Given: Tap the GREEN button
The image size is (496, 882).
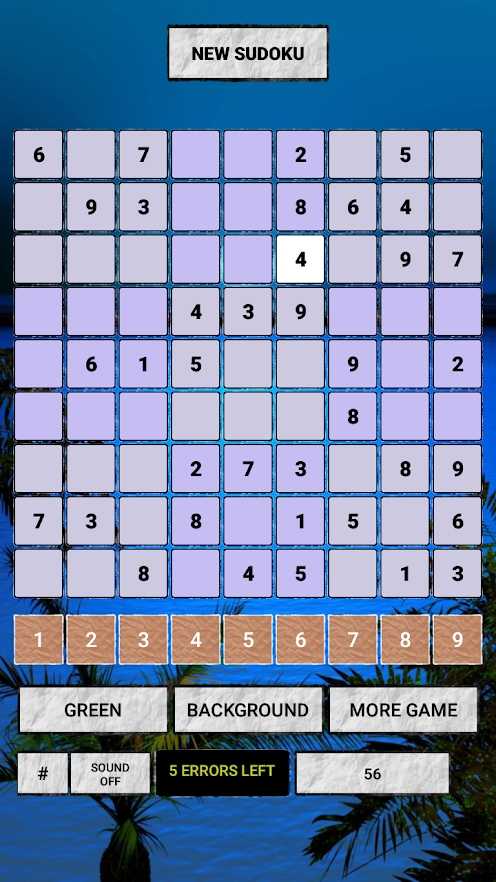Looking at the screenshot, I should [x=93, y=710].
